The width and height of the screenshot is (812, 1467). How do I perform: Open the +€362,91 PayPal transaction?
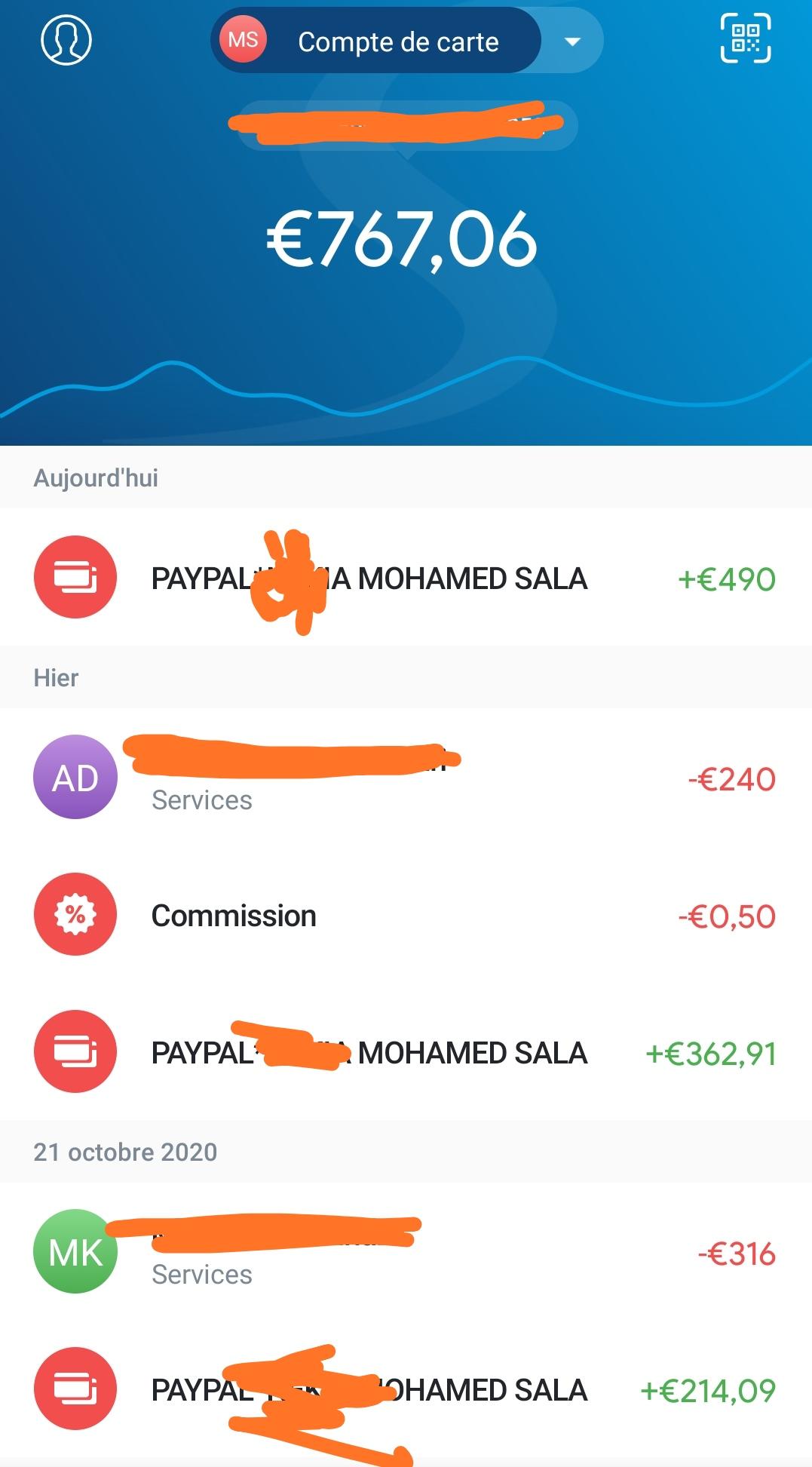406,1052
